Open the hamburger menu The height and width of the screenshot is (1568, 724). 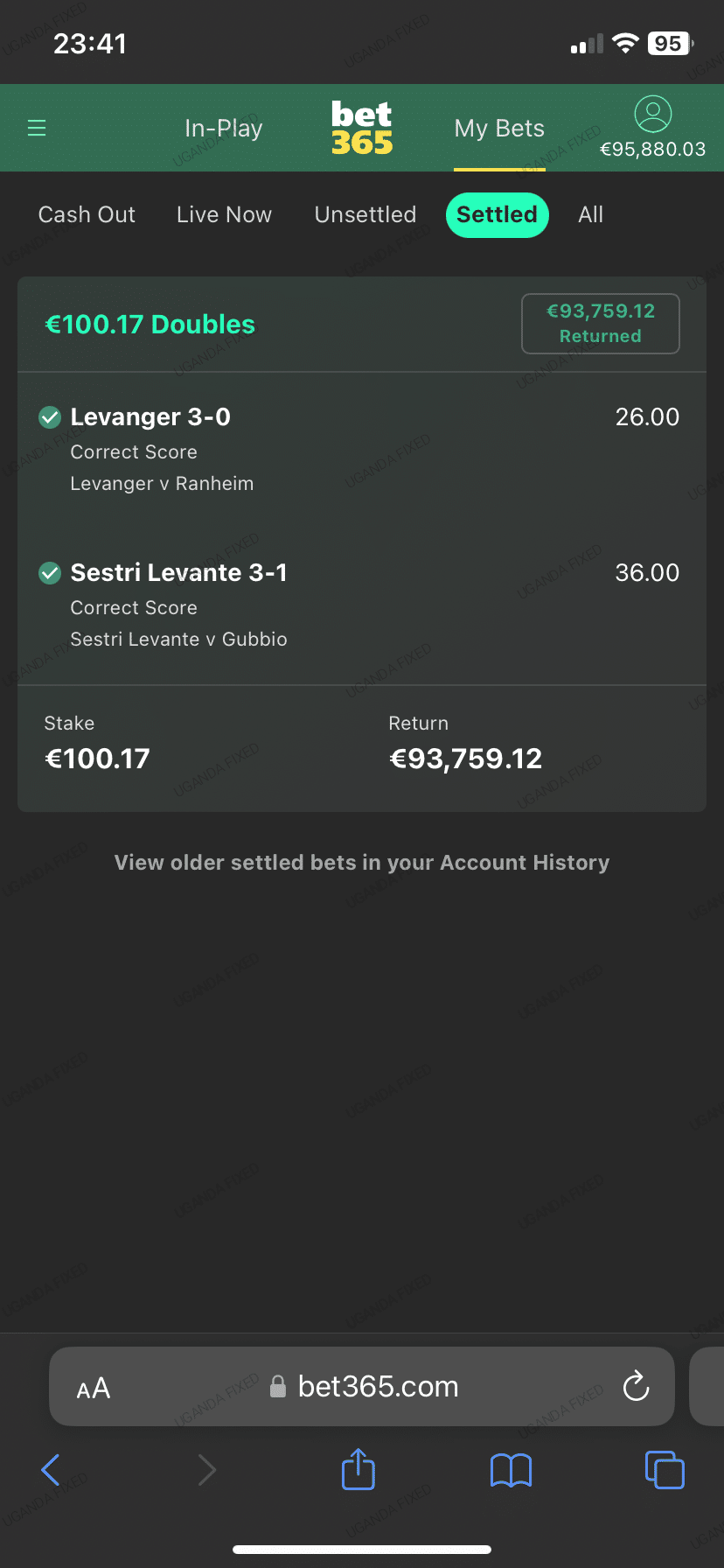point(37,129)
